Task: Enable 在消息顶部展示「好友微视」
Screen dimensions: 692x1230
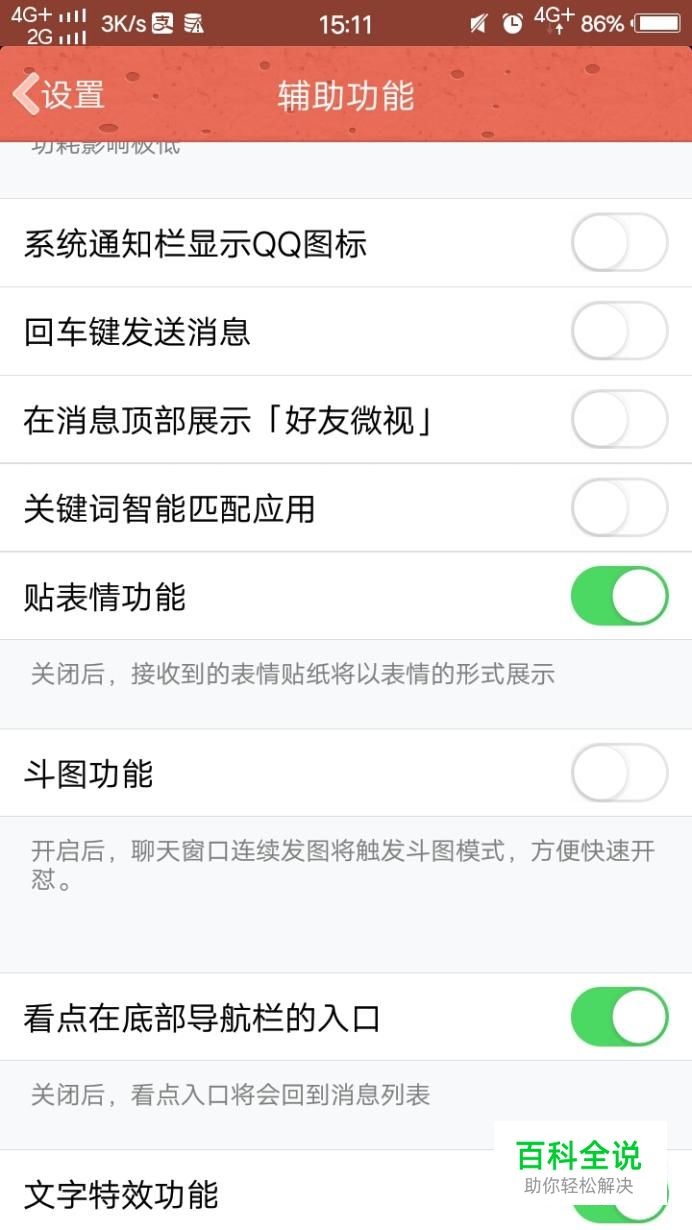Action: (619, 419)
